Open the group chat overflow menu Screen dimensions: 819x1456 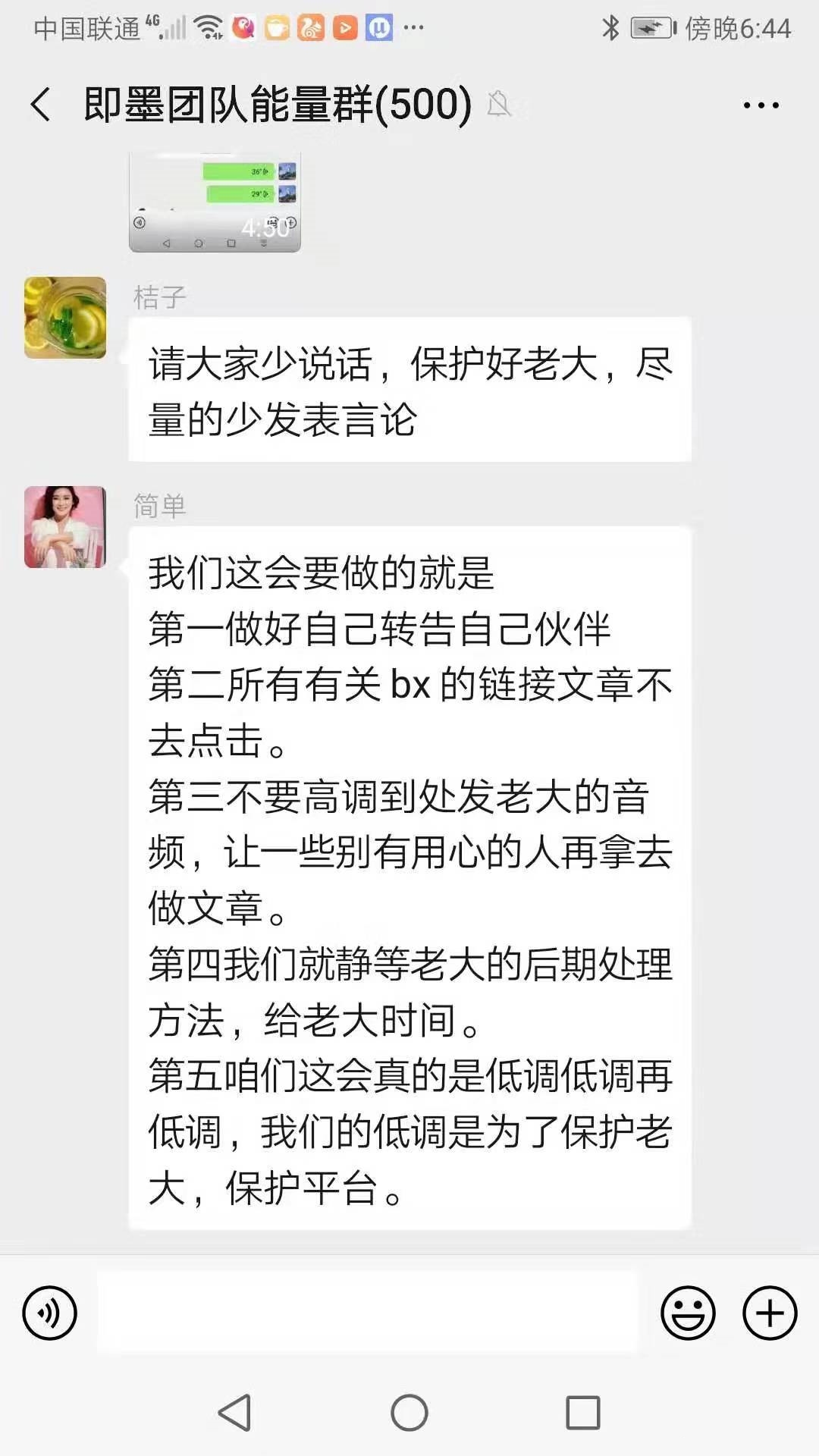pyautogui.click(x=761, y=105)
